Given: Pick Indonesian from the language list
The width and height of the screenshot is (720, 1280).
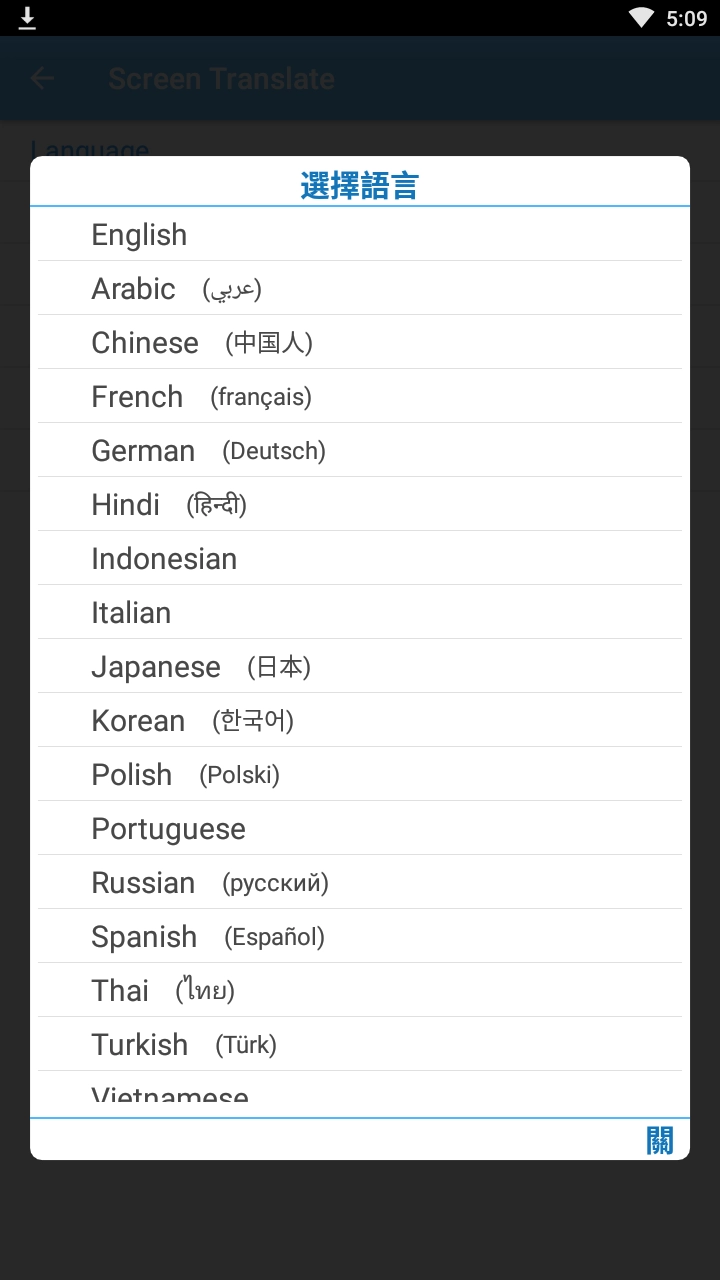Looking at the screenshot, I should (164, 558).
